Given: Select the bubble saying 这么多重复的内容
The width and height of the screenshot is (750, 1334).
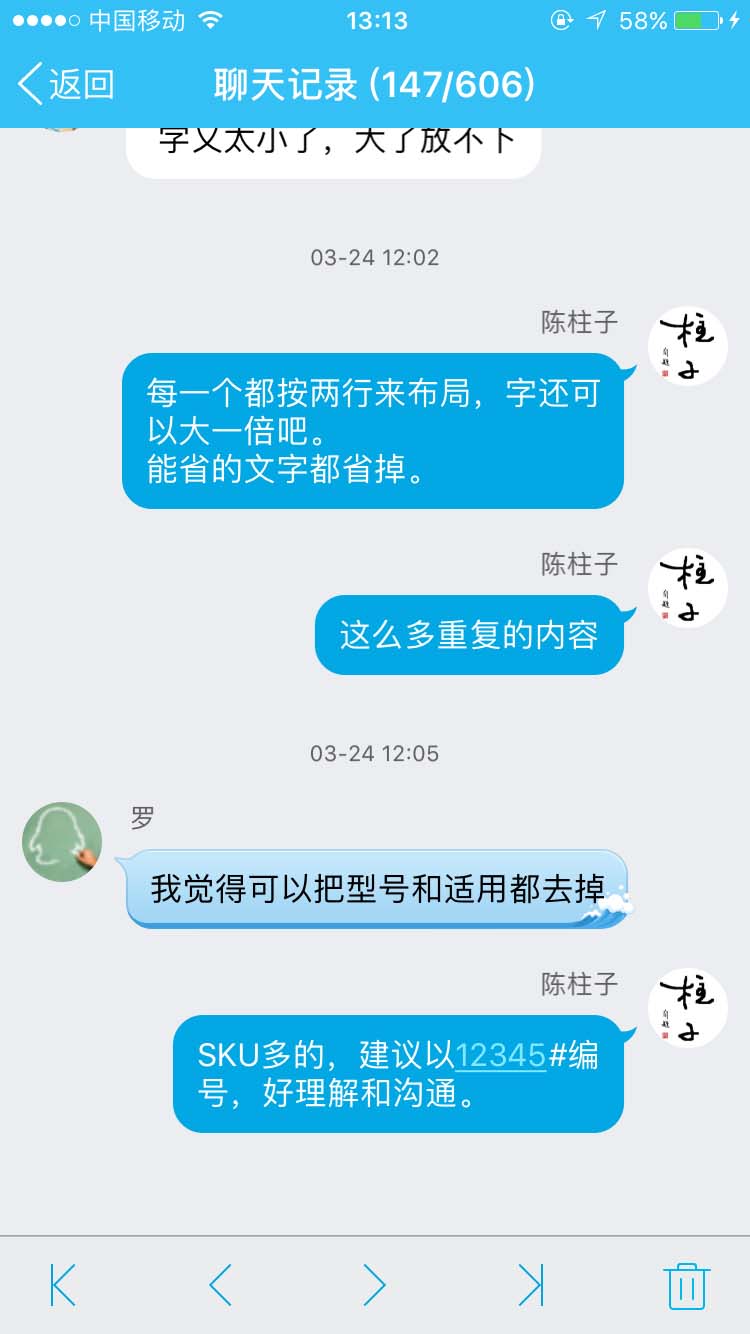Looking at the screenshot, I should [x=467, y=634].
